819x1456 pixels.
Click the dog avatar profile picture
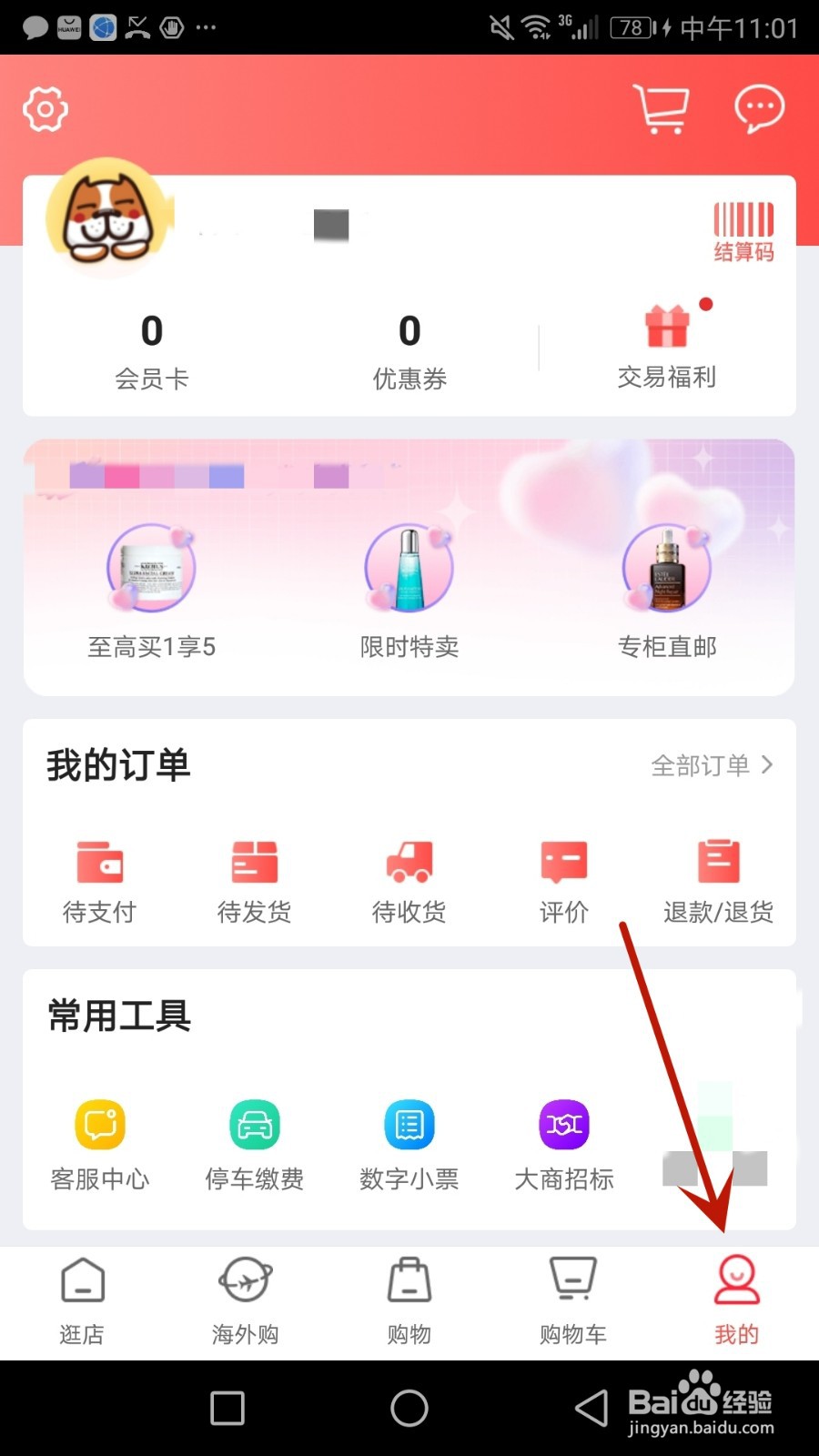coord(107,217)
